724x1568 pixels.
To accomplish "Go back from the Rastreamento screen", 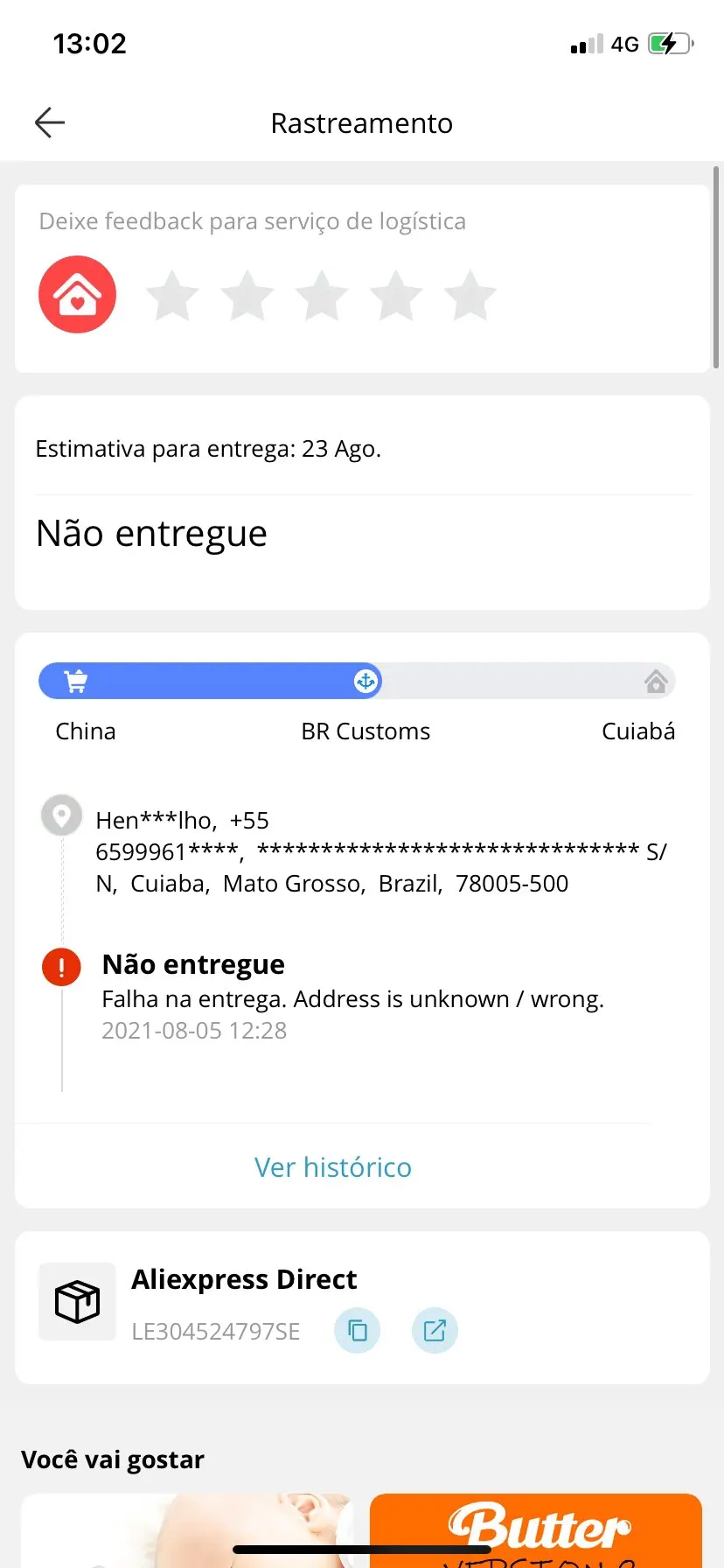I will pyautogui.click(x=50, y=122).
